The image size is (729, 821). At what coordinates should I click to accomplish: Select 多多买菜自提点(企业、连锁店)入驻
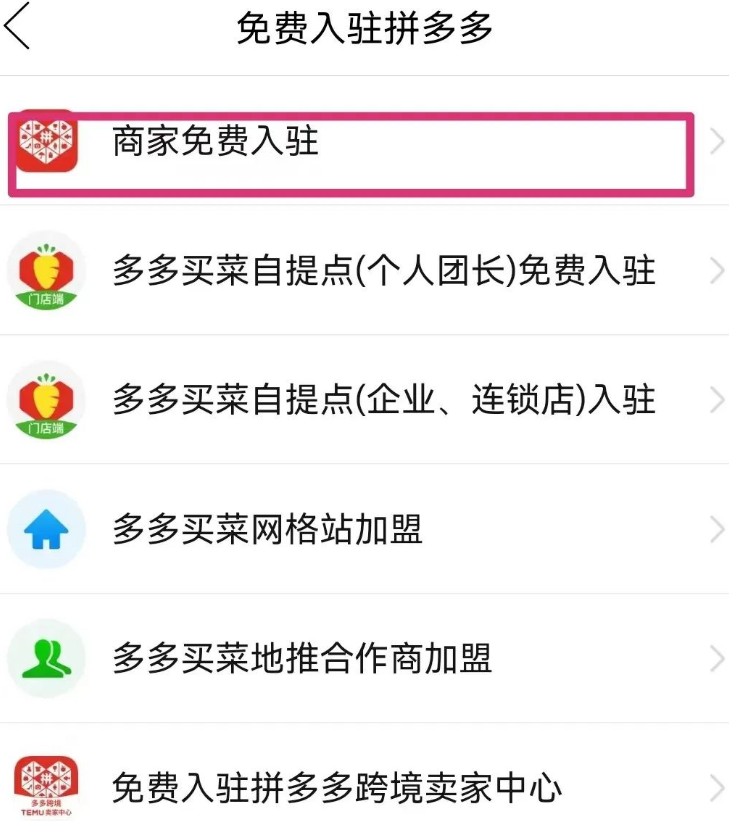tap(383, 400)
